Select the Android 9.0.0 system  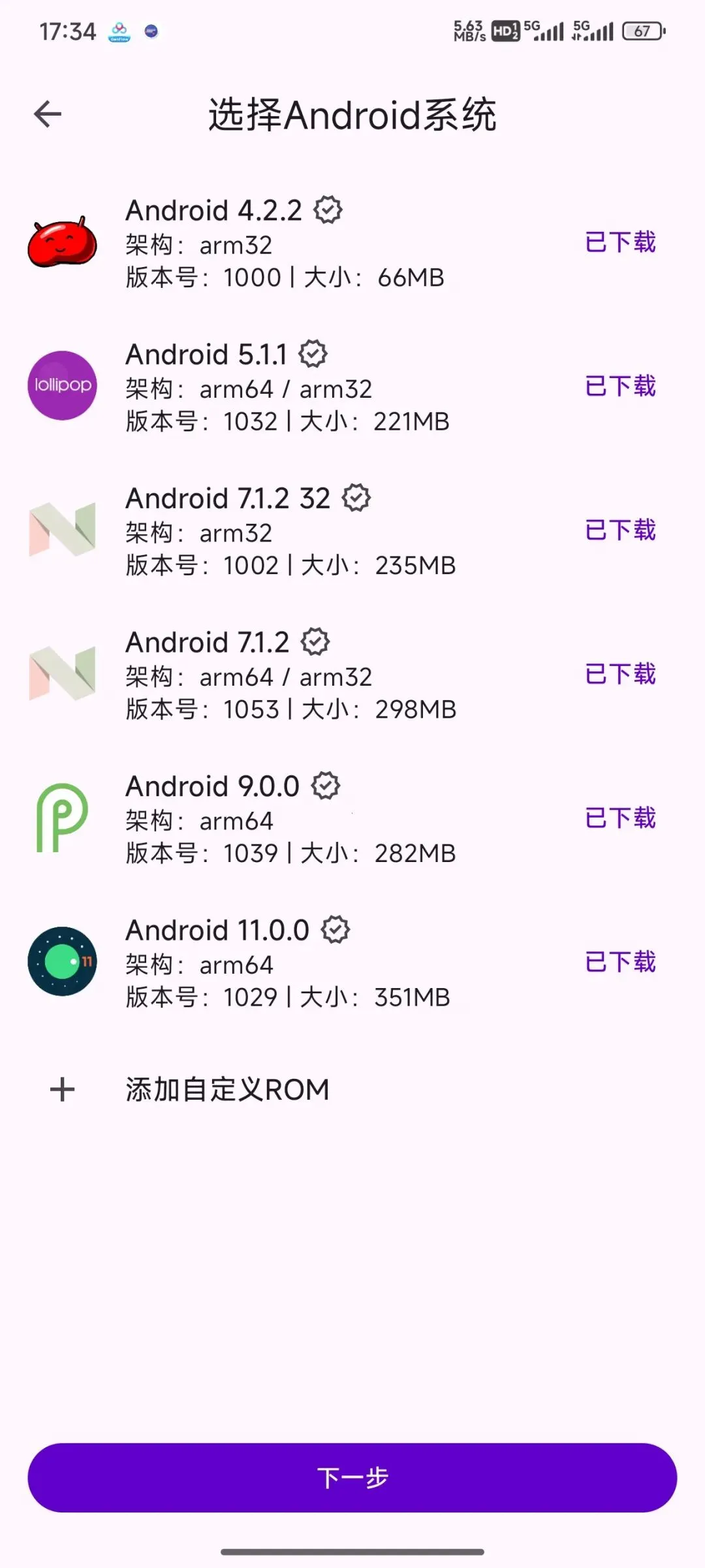tap(290, 819)
